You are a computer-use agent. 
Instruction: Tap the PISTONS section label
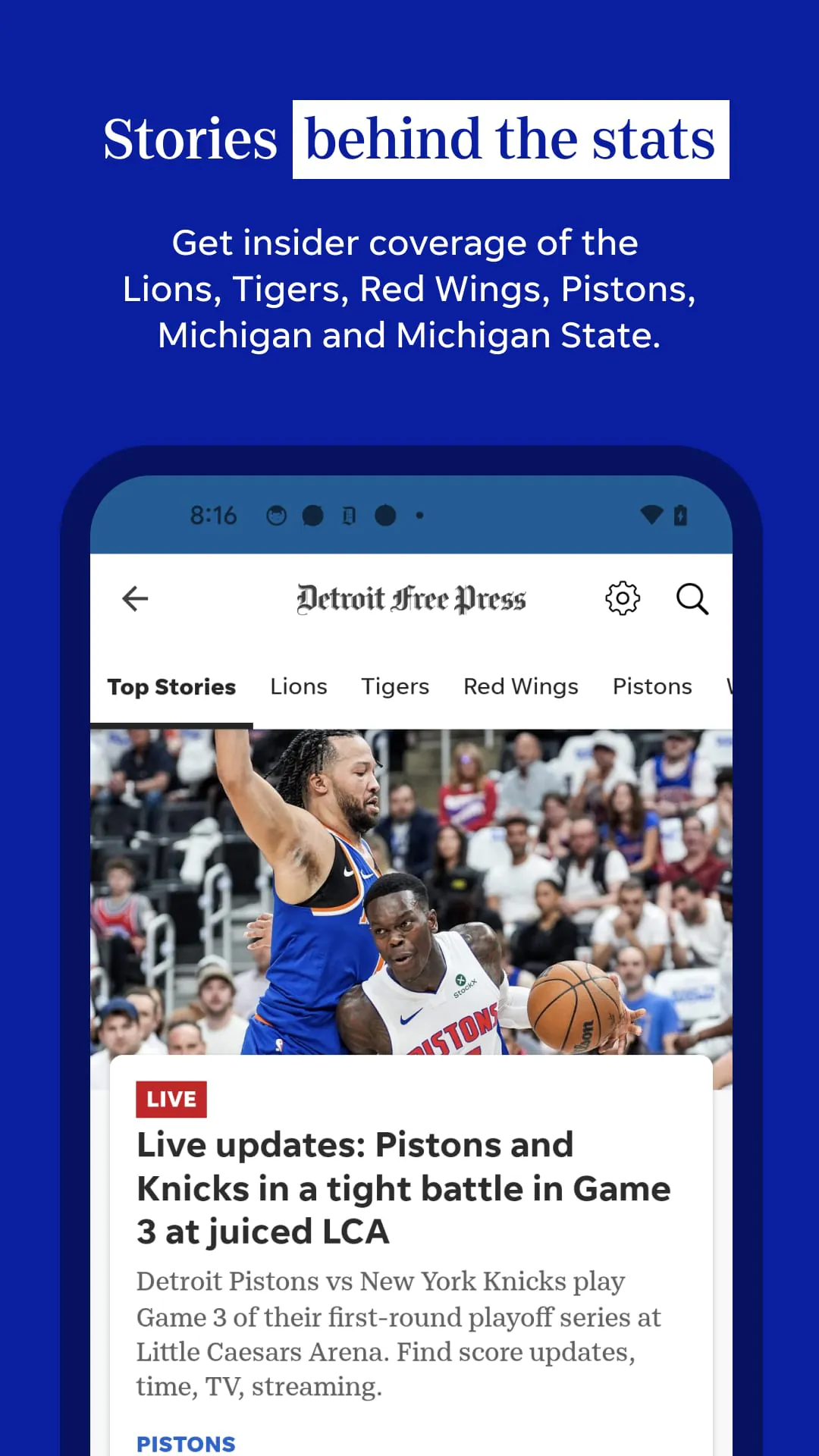pyautogui.click(x=186, y=1442)
